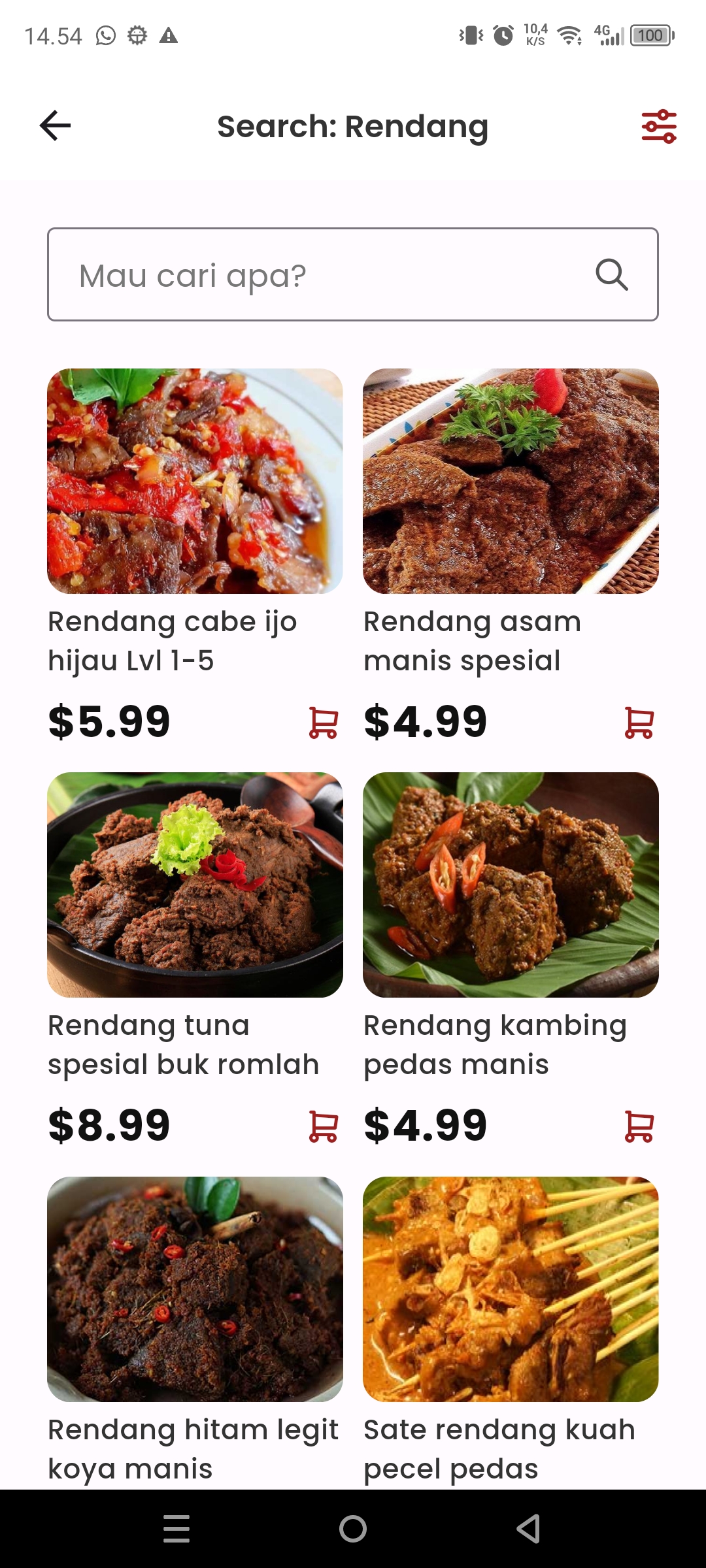This screenshot has height=1568, width=706.
Task: Open recent apps from navigation bar
Action: (176, 1529)
